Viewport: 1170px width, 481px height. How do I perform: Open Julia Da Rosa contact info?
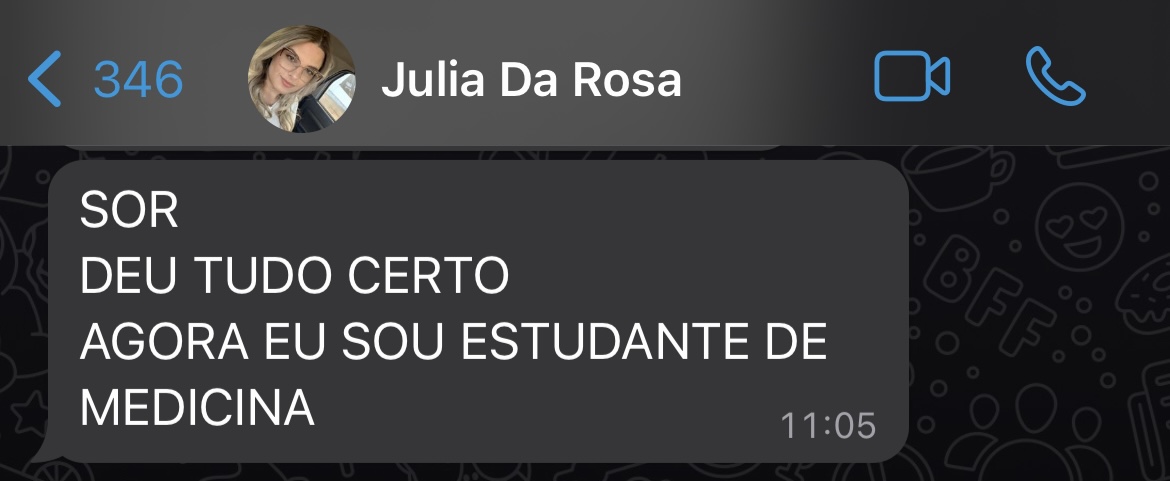point(530,80)
